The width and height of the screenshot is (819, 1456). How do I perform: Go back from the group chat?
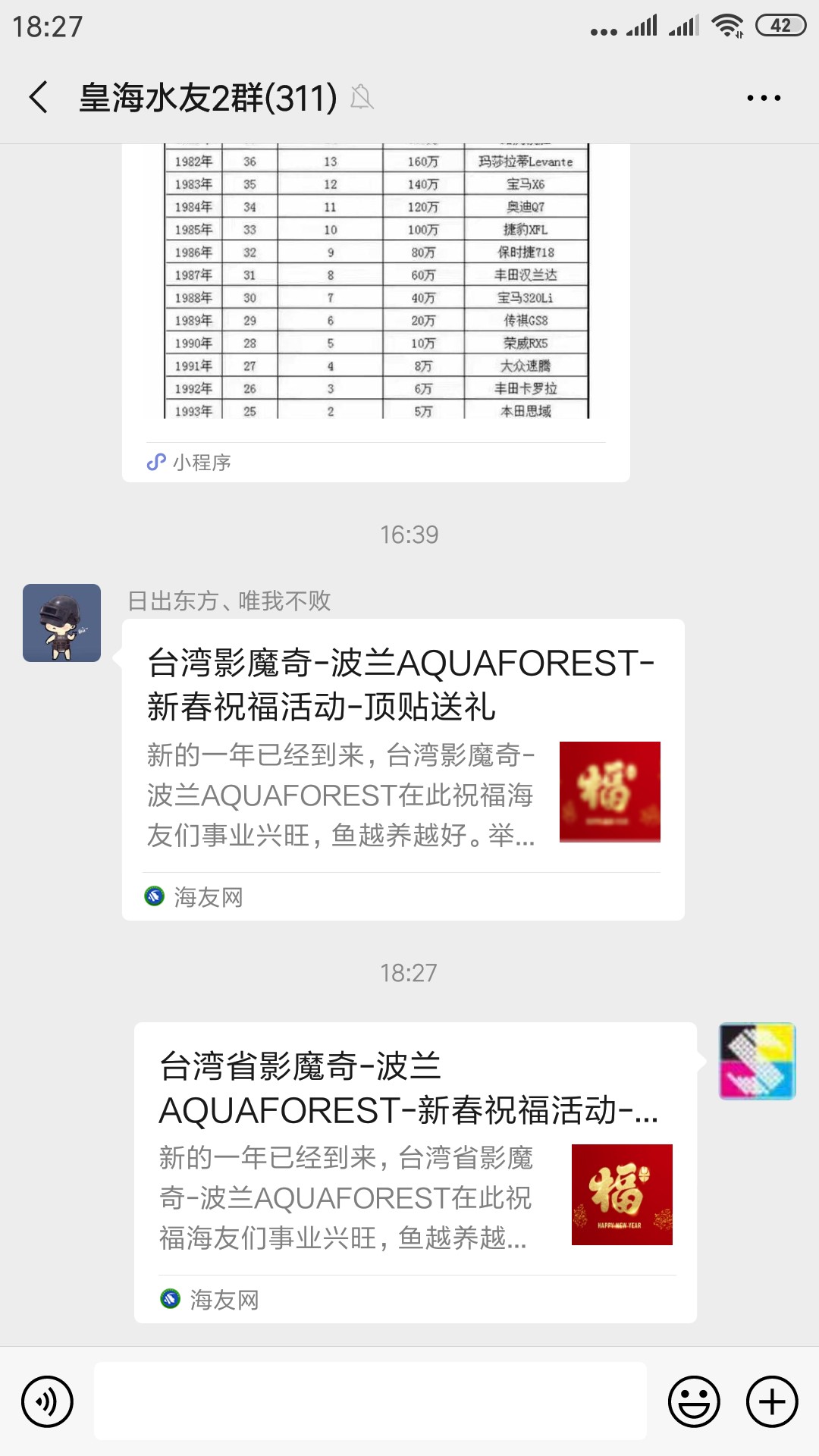coord(39,98)
